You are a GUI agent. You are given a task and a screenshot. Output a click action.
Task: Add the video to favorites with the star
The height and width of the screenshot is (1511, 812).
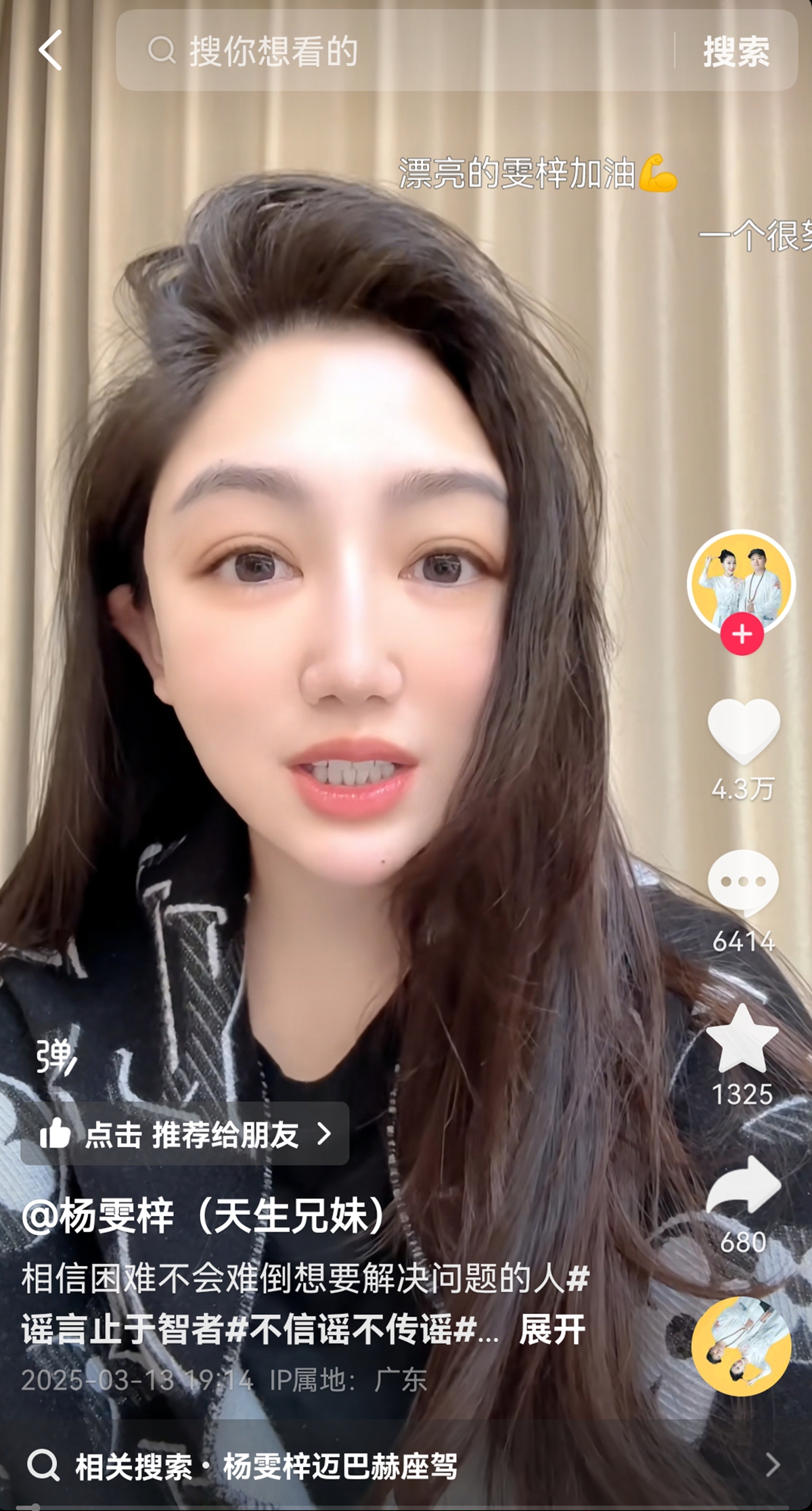pos(742,1039)
